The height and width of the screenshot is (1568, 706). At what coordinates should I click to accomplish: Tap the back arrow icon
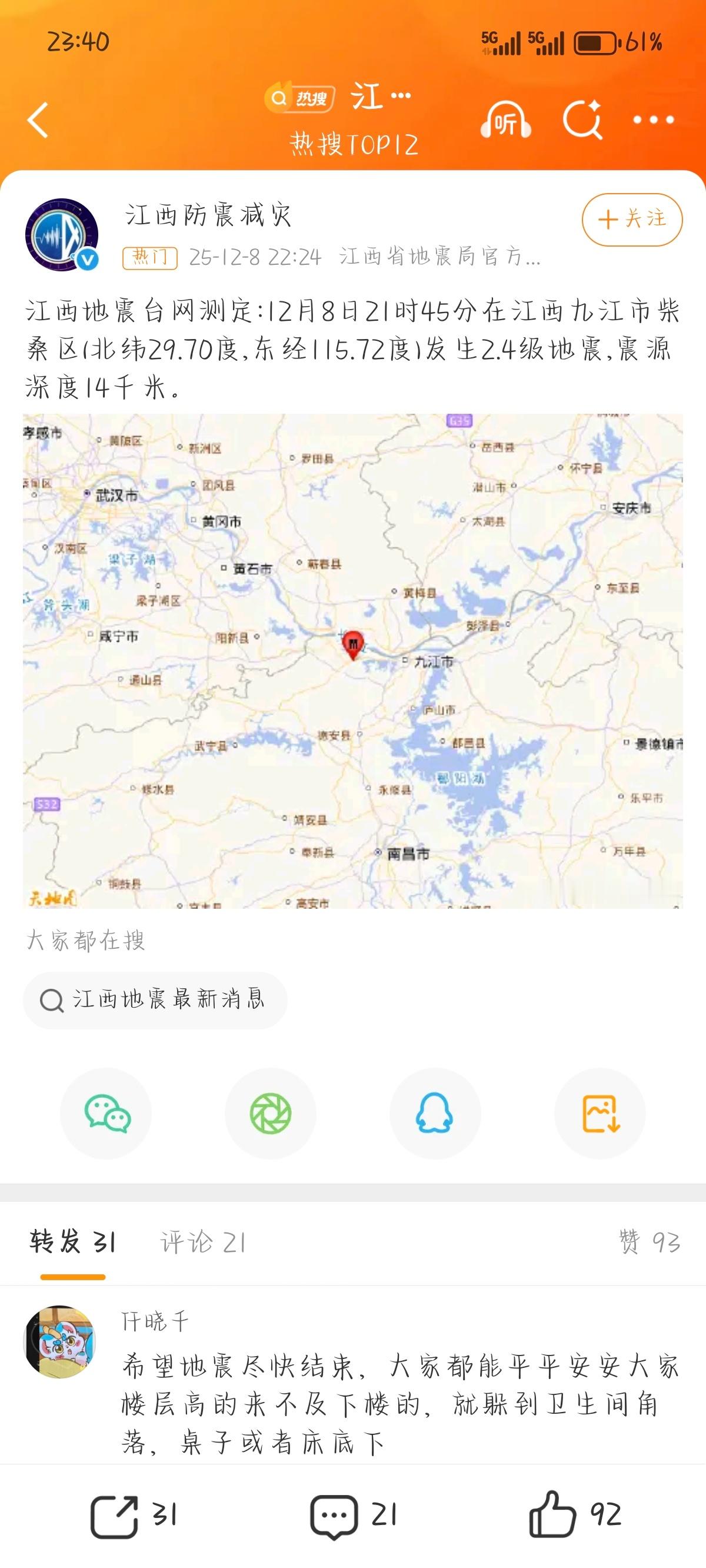coord(38,119)
